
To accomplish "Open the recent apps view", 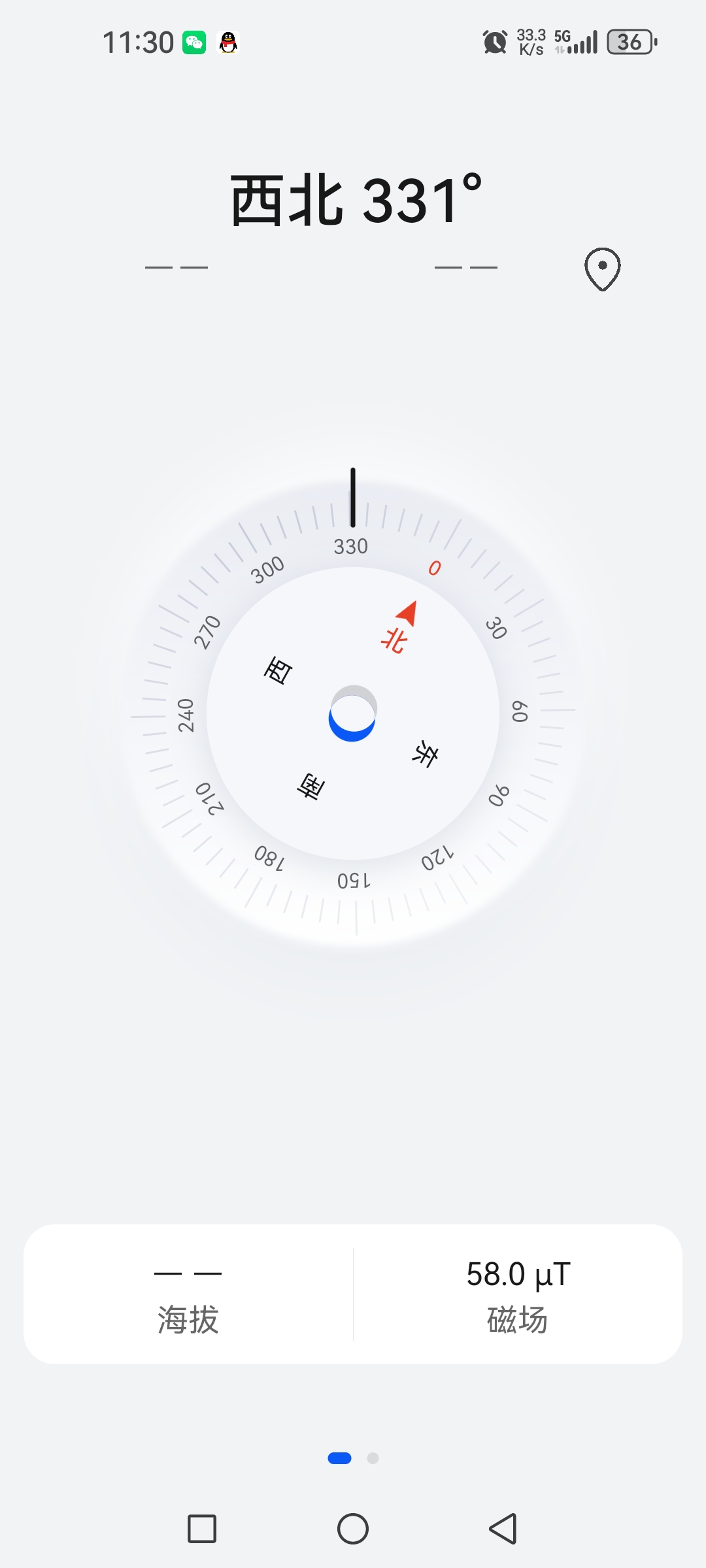I will [x=202, y=1529].
